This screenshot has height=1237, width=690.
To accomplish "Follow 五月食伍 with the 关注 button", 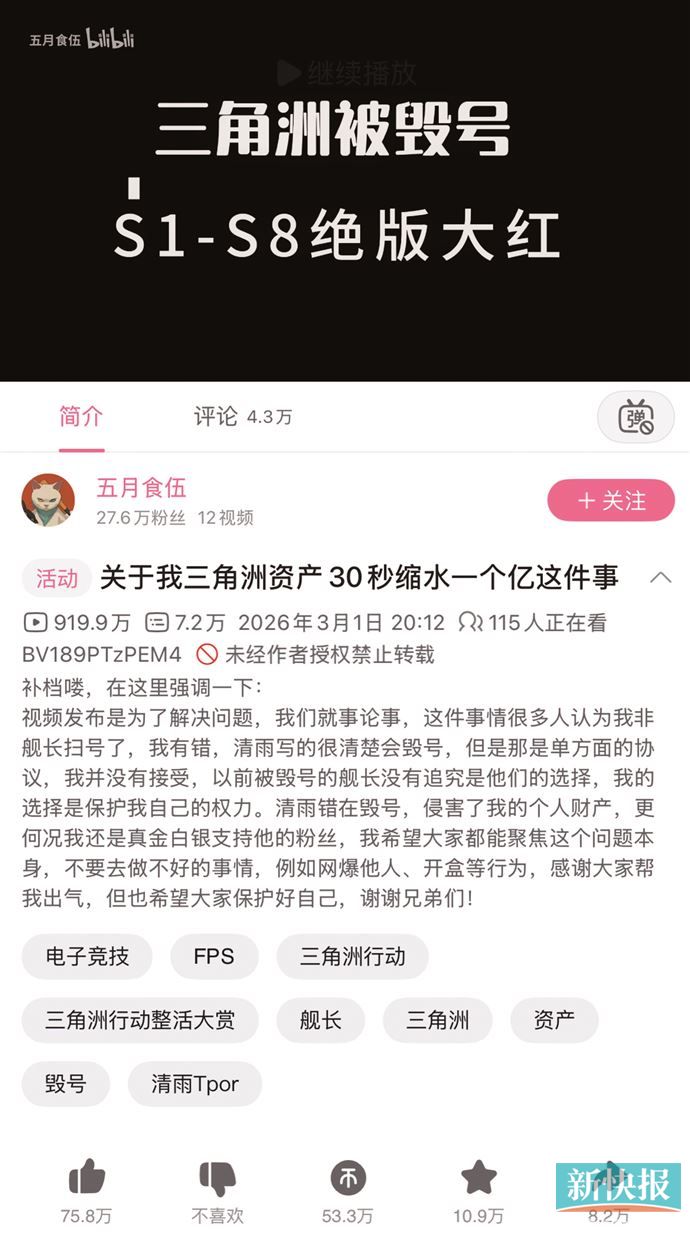I will [x=611, y=500].
